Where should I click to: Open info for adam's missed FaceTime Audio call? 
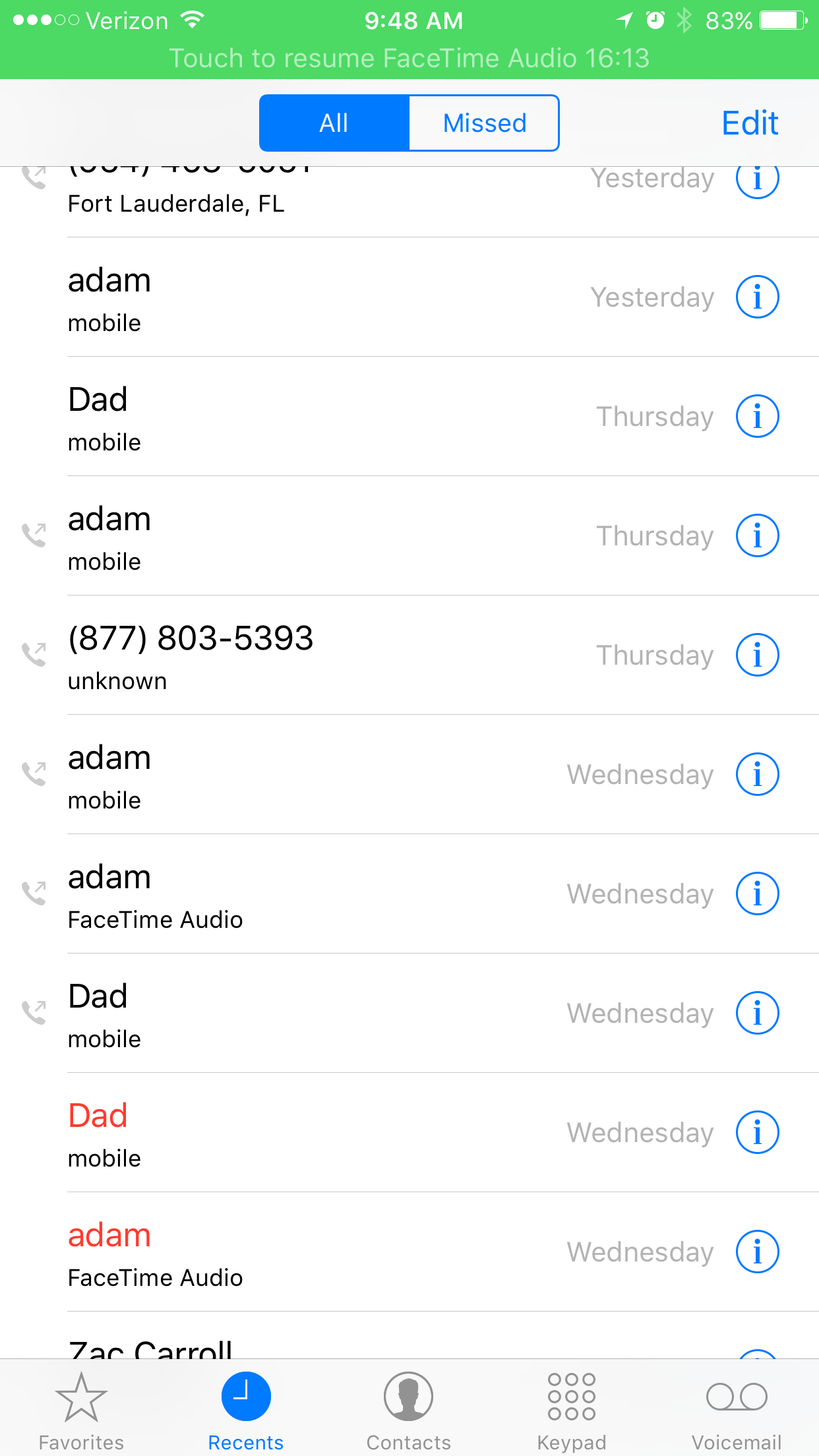tap(757, 1252)
